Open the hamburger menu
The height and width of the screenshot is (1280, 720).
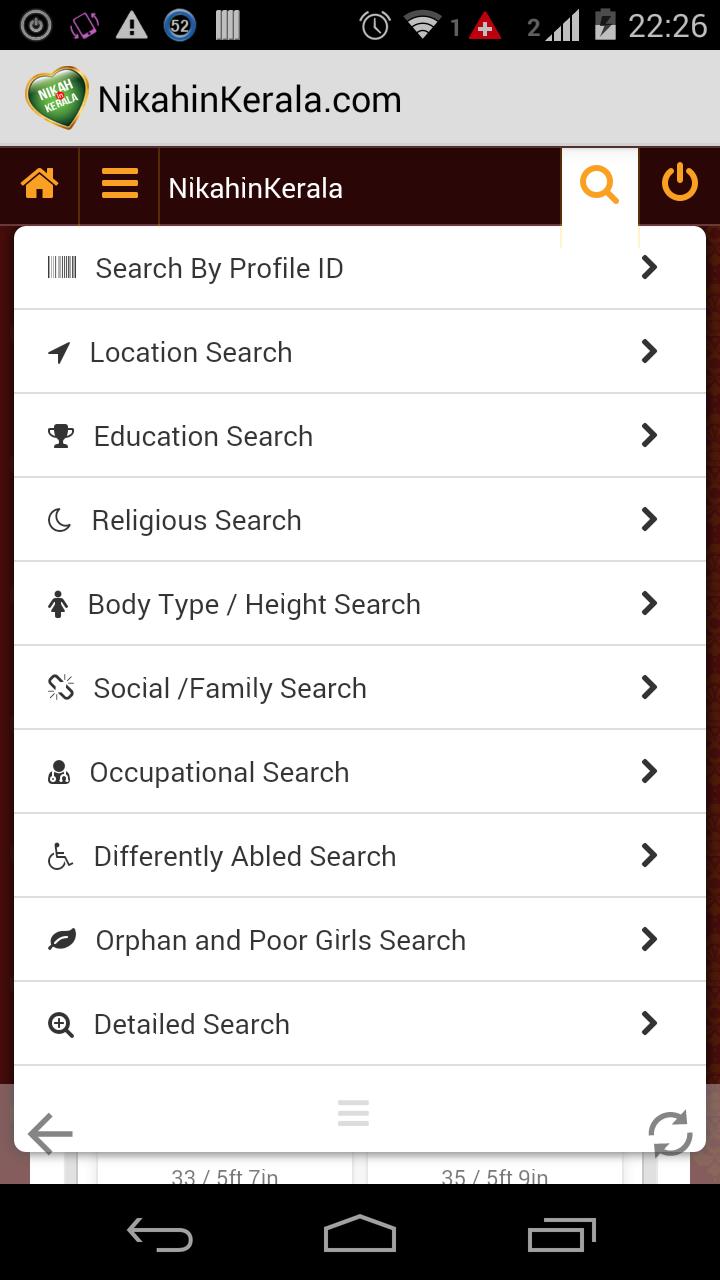pos(119,186)
